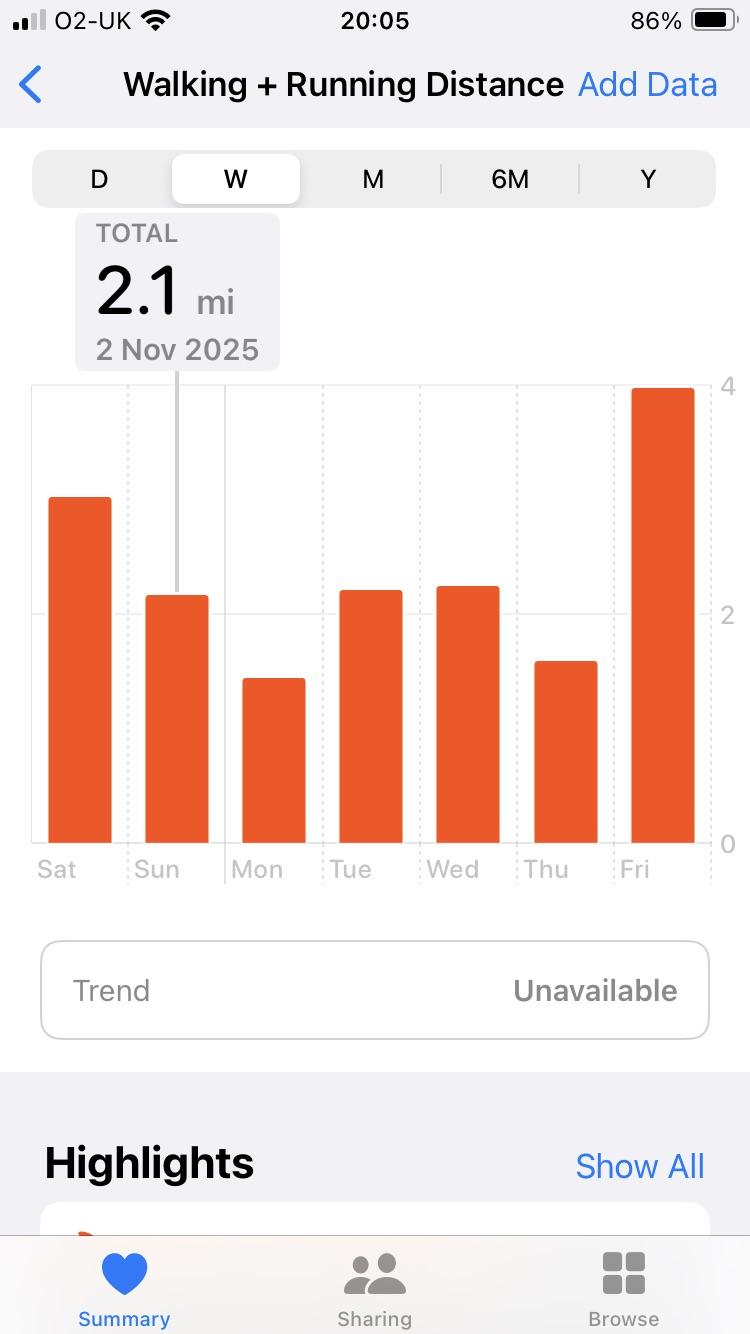Select Wednesday's bar in the chart
Screen dimensions: 750x1334
(x=468, y=714)
